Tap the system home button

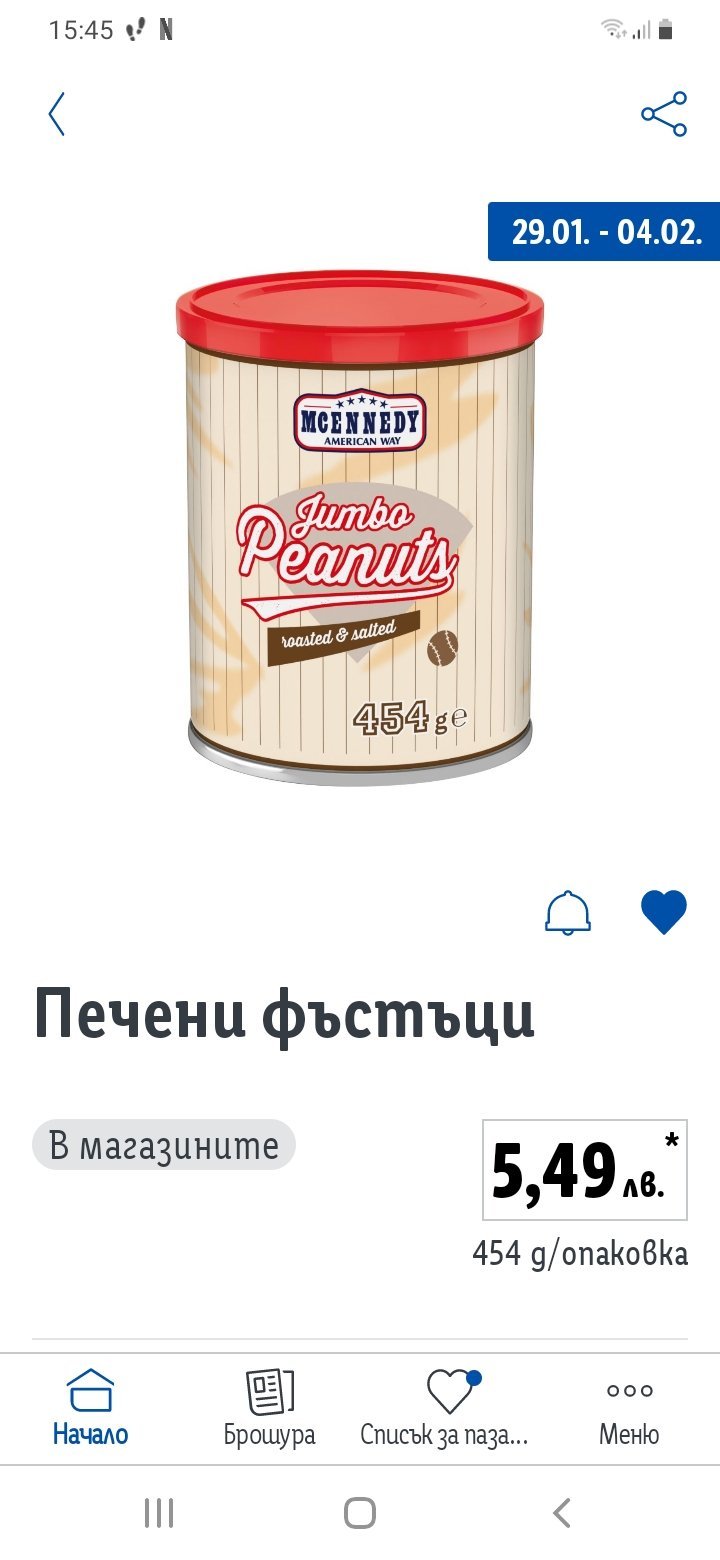(x=360, y=1513)
